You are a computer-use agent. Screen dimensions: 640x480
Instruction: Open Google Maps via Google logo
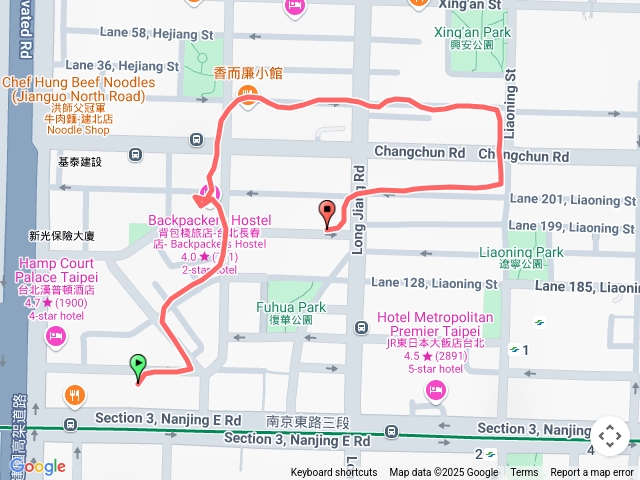(38, 466)
